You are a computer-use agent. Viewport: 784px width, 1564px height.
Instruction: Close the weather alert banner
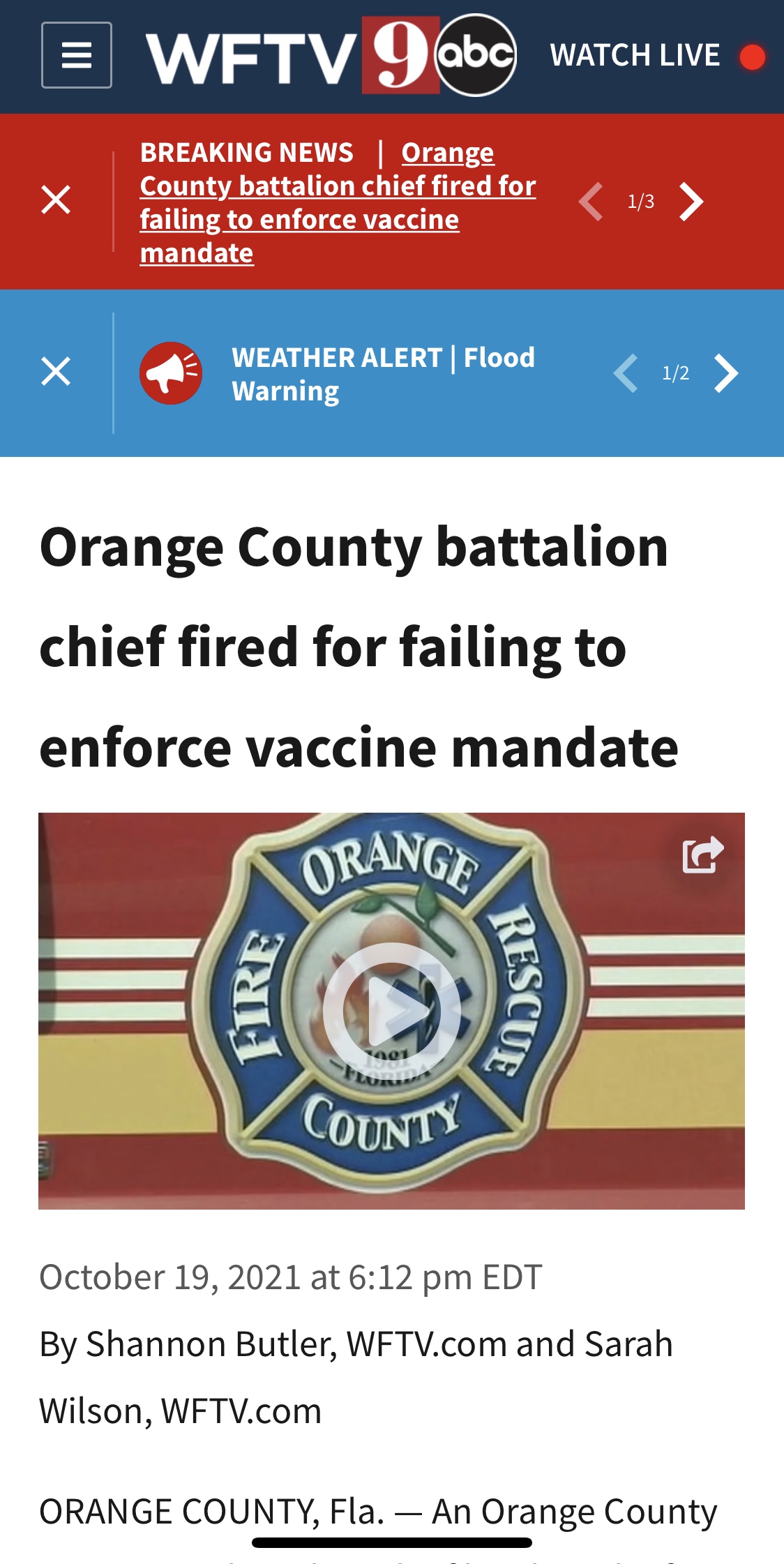tap(56, 371)
